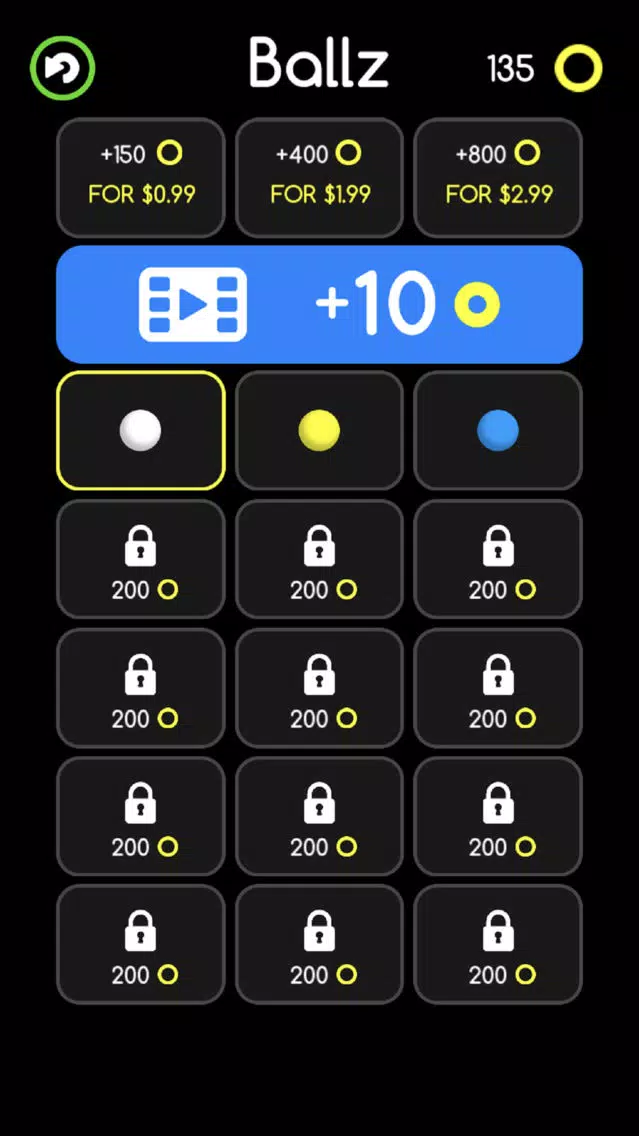Buy 150 coins for $0.99

coord(141,177)
